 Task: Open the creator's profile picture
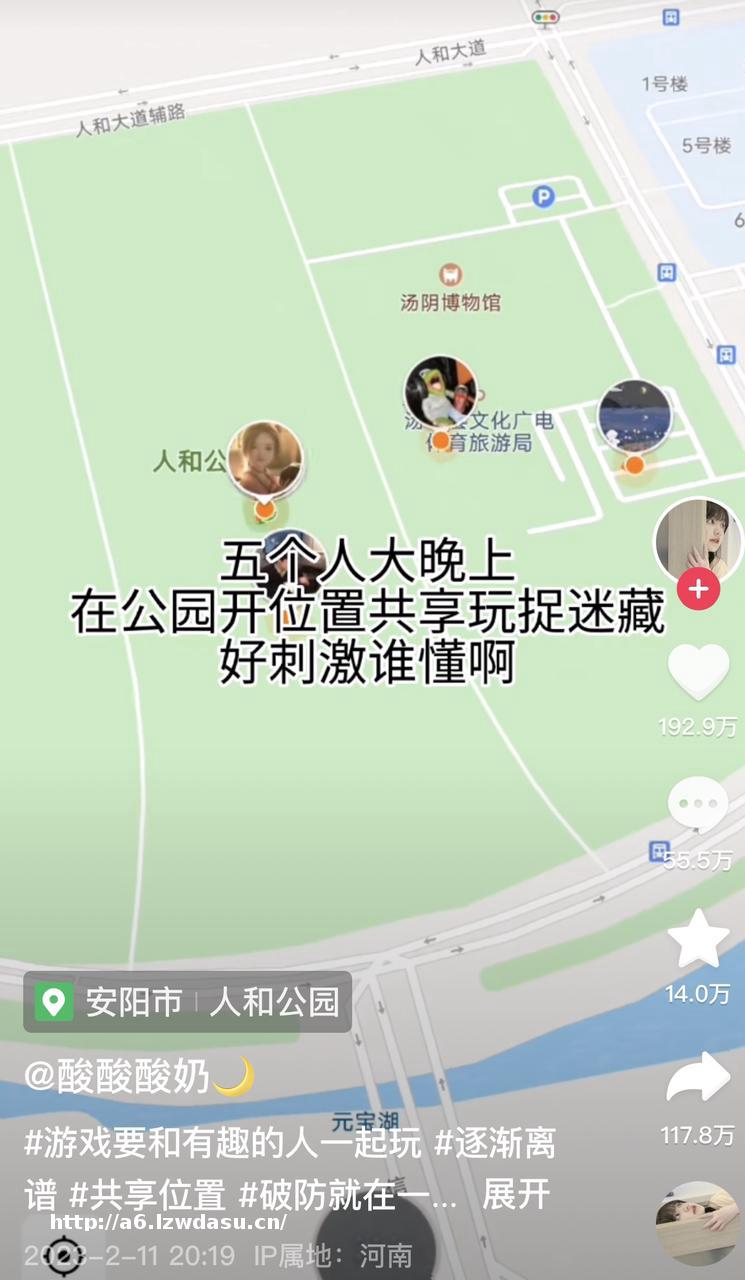click(x=698, y=540)
